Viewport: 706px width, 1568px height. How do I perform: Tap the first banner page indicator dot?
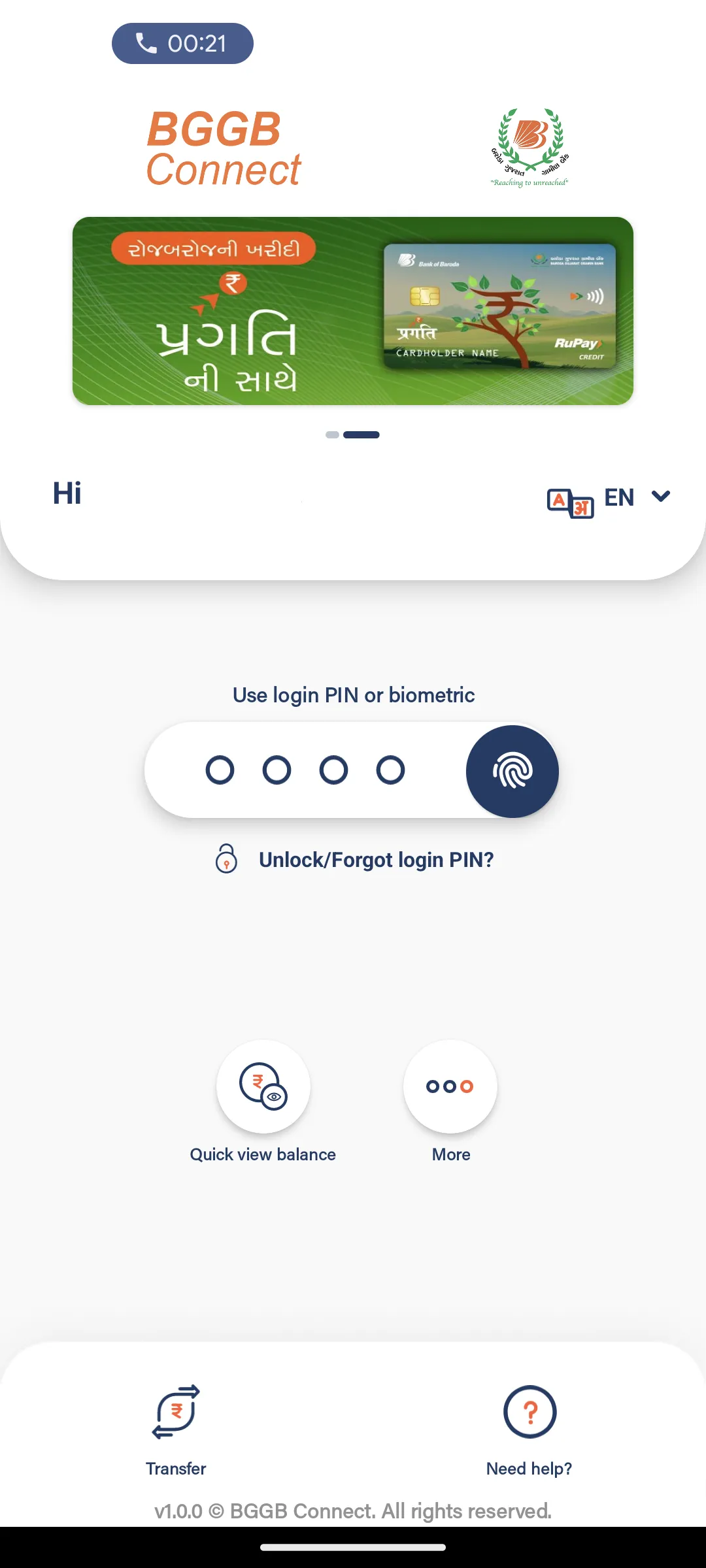(x=332, y=435)
